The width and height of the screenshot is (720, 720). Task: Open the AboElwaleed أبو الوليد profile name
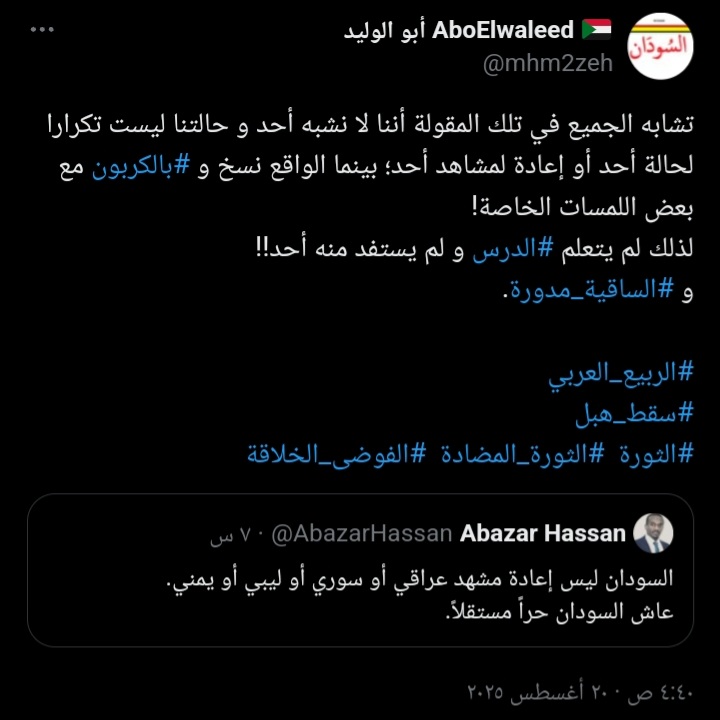tap(465, 30)
